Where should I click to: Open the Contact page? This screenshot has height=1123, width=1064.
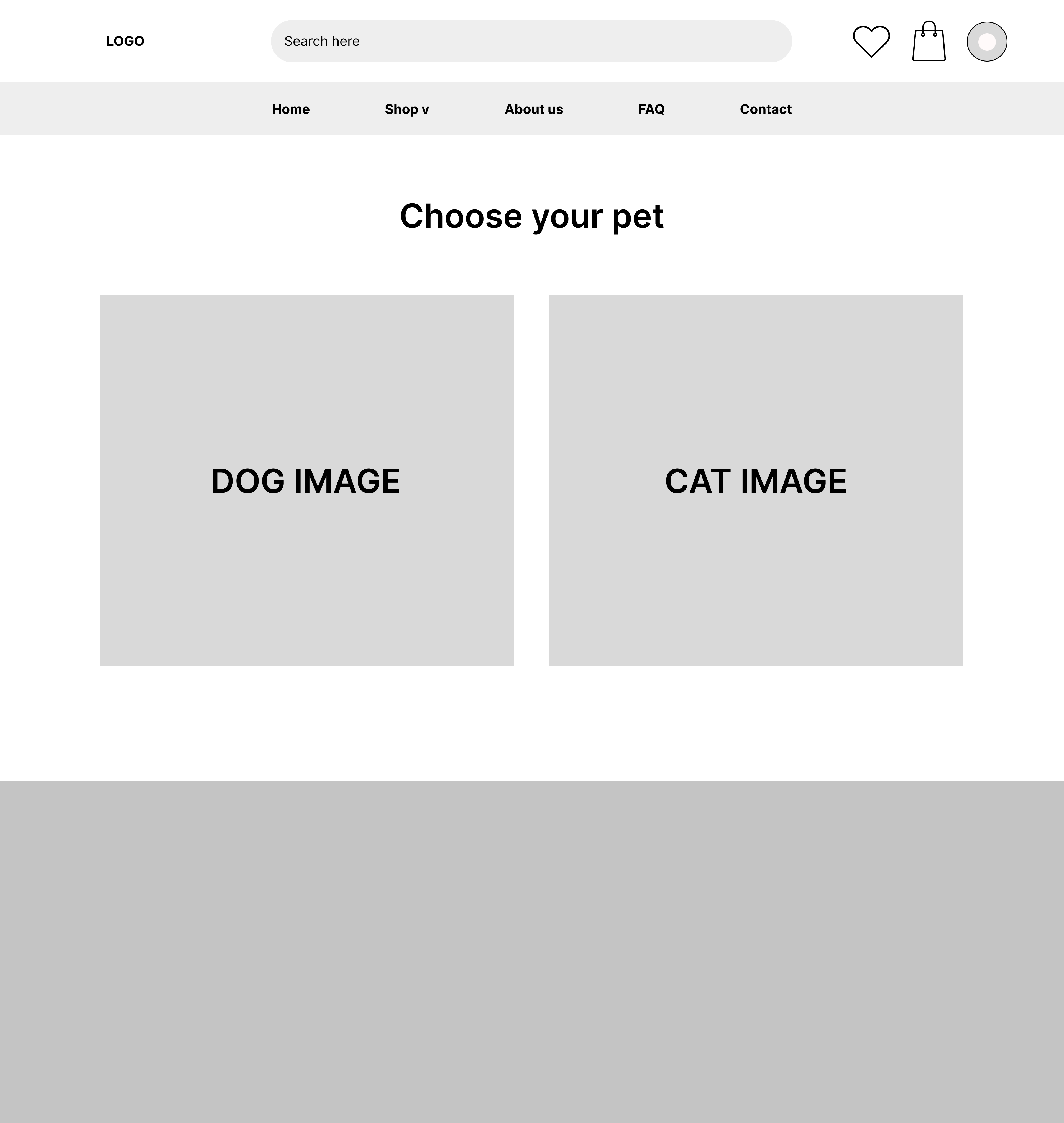765,109
